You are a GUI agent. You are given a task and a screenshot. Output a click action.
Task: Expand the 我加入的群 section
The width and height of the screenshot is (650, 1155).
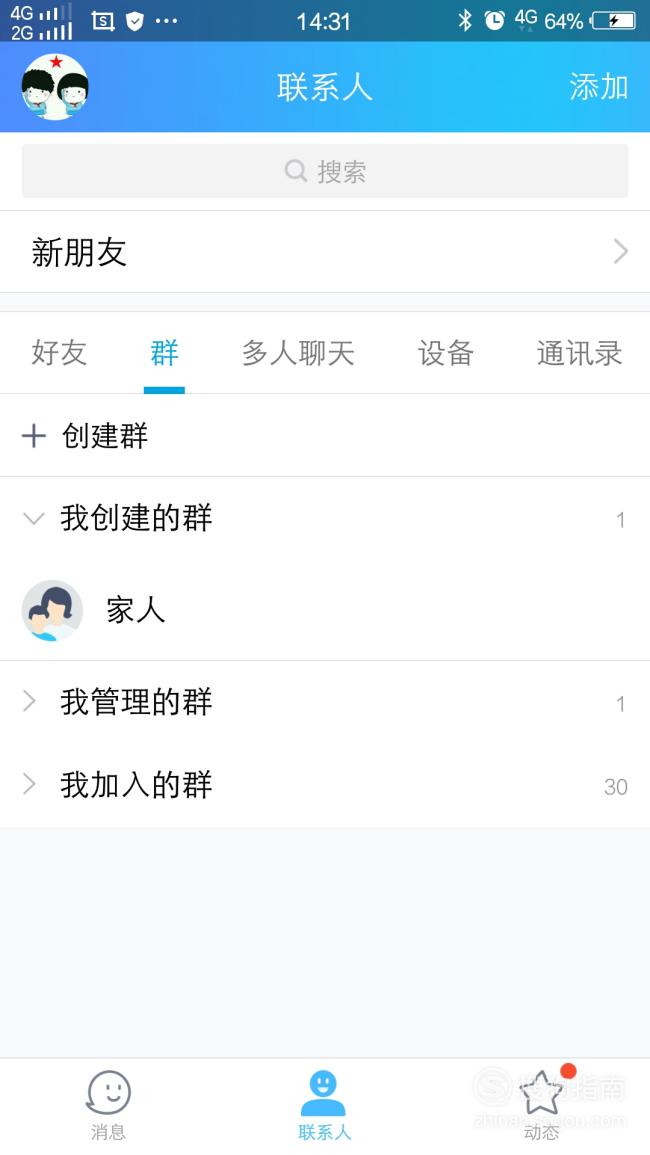pyautogui.click(x=325, y=785)
